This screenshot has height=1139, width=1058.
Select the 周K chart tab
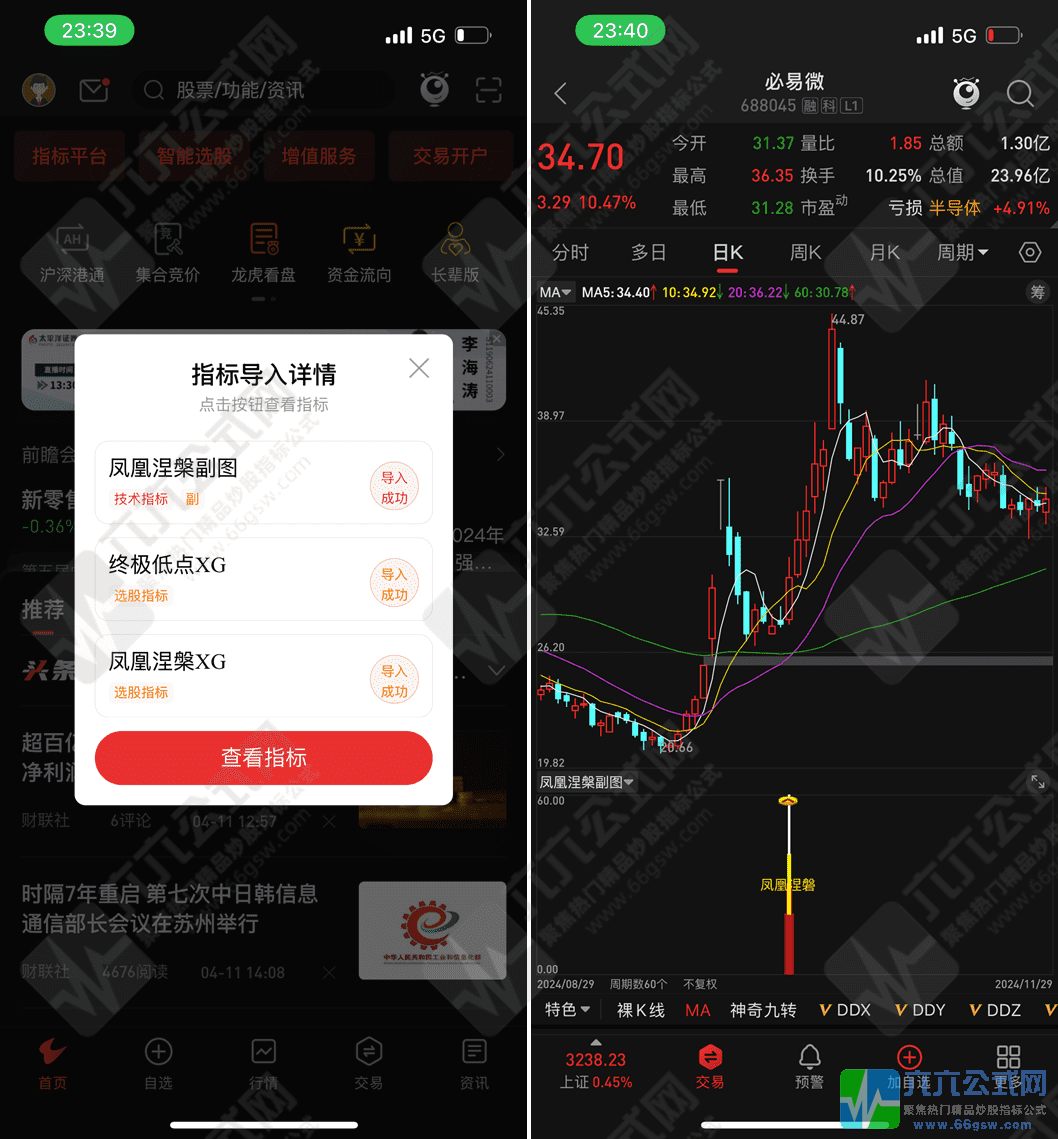[x=805, y=253]
